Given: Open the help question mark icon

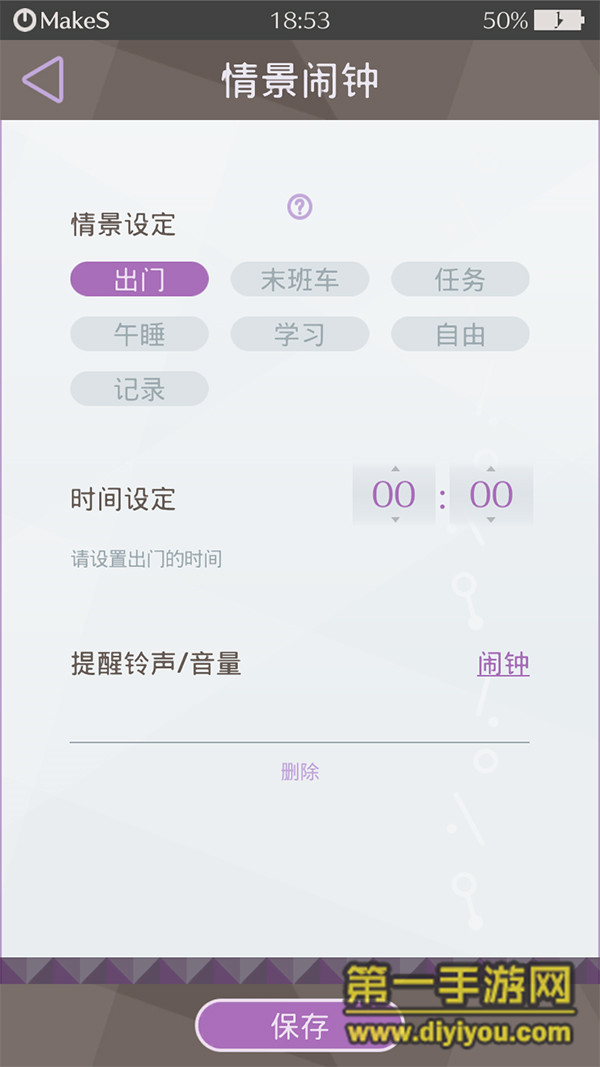Looking at the screenshot, I should 300,207.
